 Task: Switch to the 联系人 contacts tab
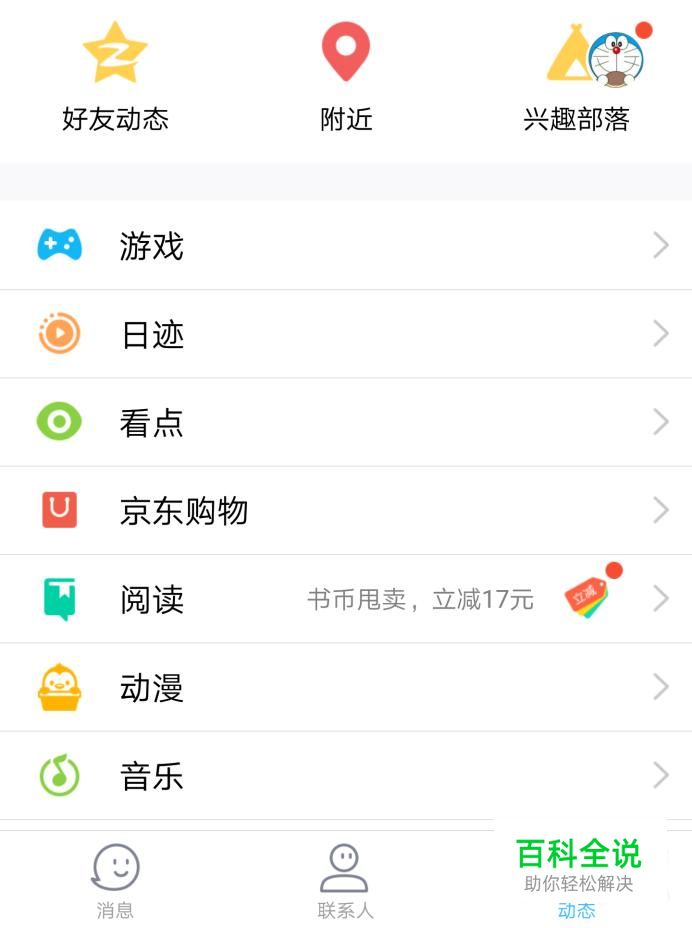(345, 880)
